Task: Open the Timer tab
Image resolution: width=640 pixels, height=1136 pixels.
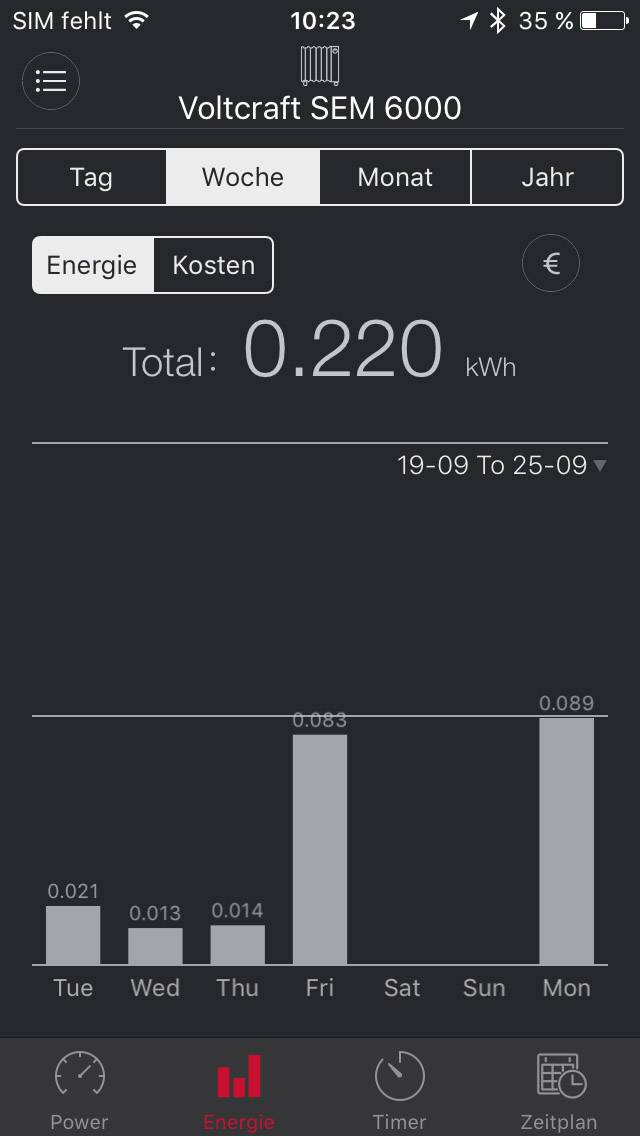Action: (400, 1088)
